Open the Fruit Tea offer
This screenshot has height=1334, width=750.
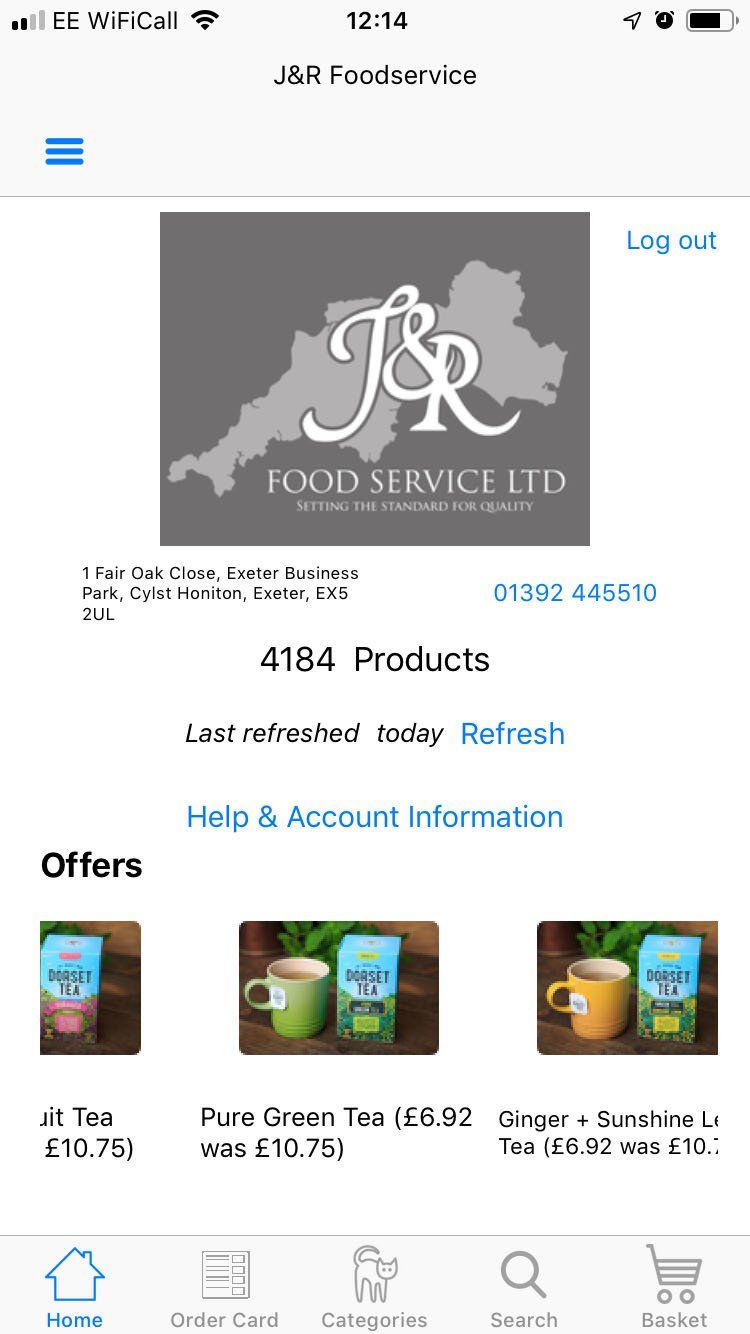(90, 988)
